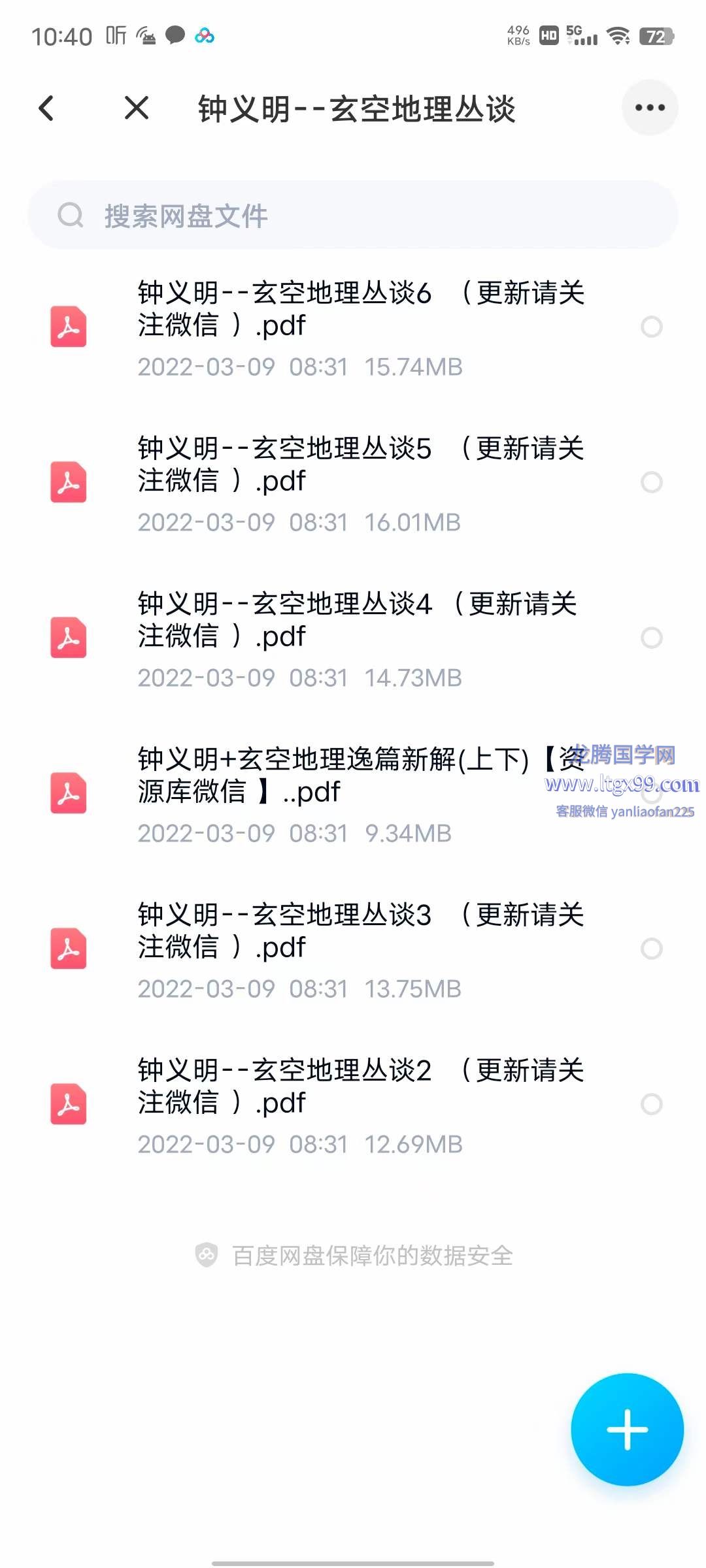
Task: Tap the blue plus floating button
Action: pyautogui.click(x=627, y=1429)
